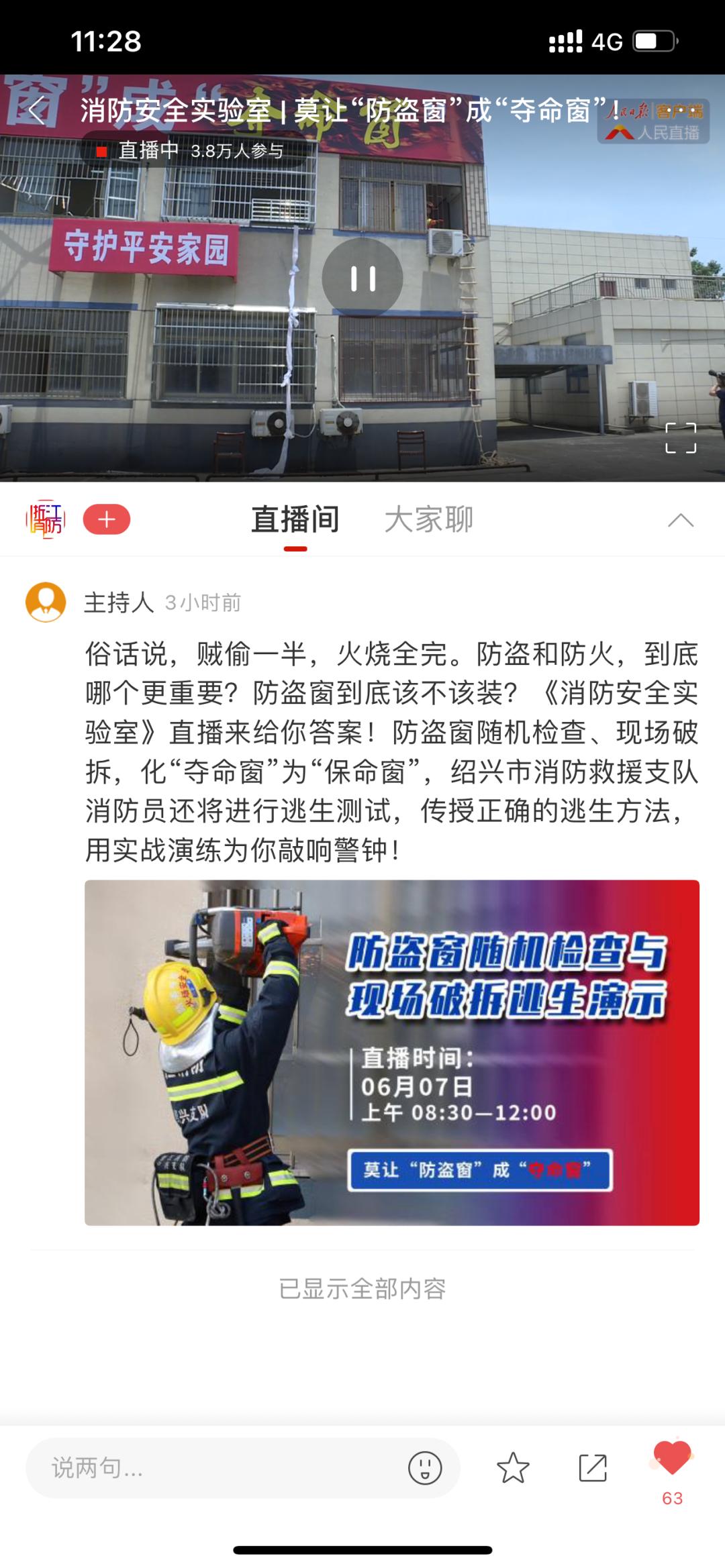This screenshot has width=725, height=1568.
Task: Open the emoji picker
Action: point(425,1468)
